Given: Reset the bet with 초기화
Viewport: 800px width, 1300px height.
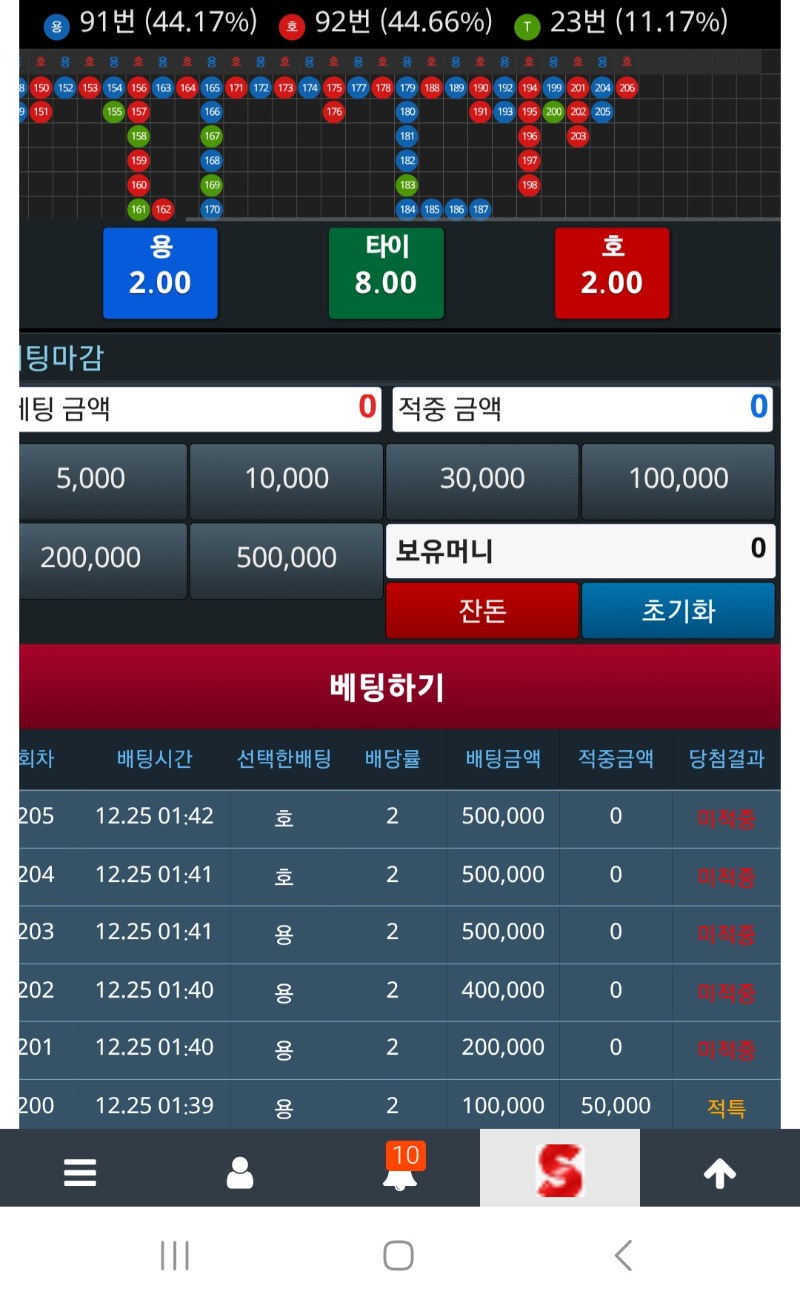Looking at the screenshot, I should [x=678, y=610].
